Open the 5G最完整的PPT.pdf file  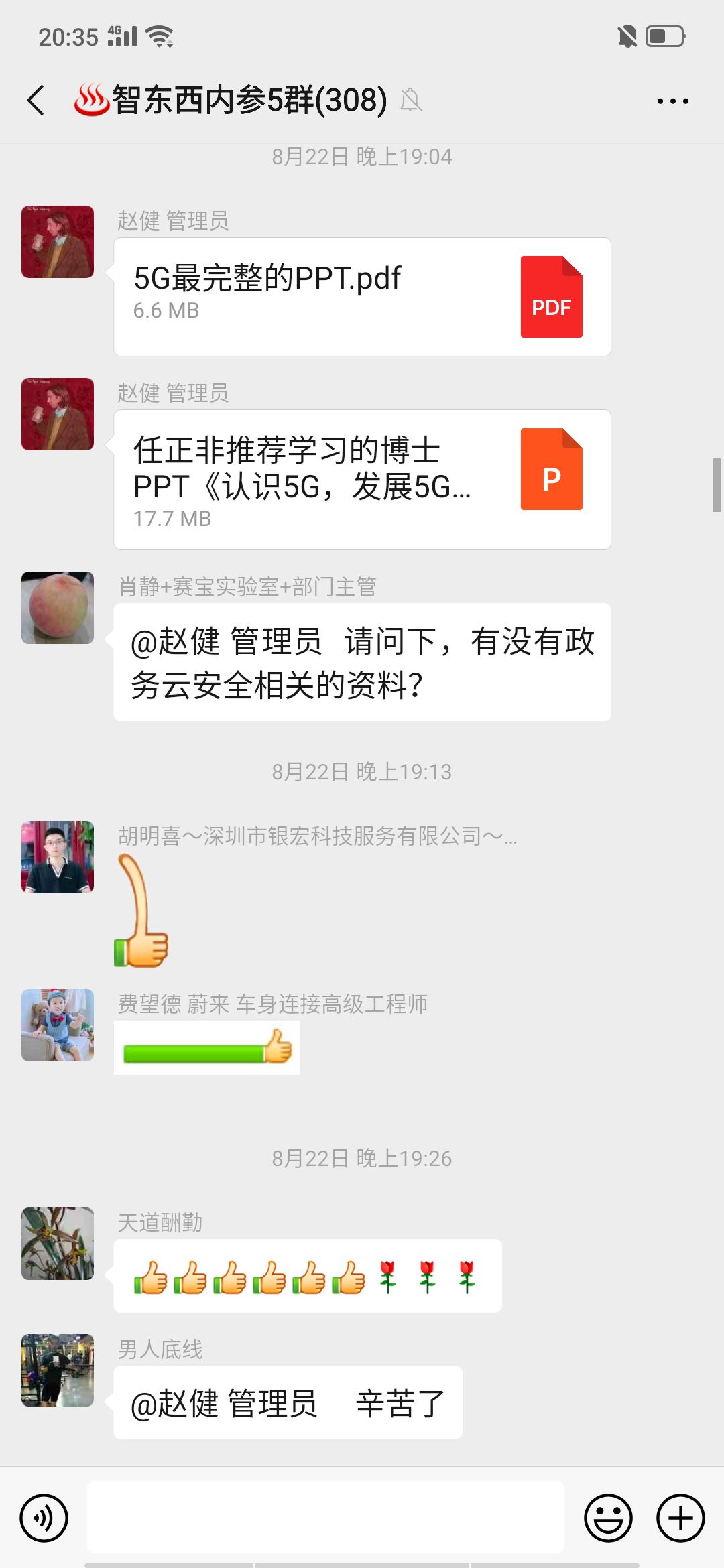[362, 296]
